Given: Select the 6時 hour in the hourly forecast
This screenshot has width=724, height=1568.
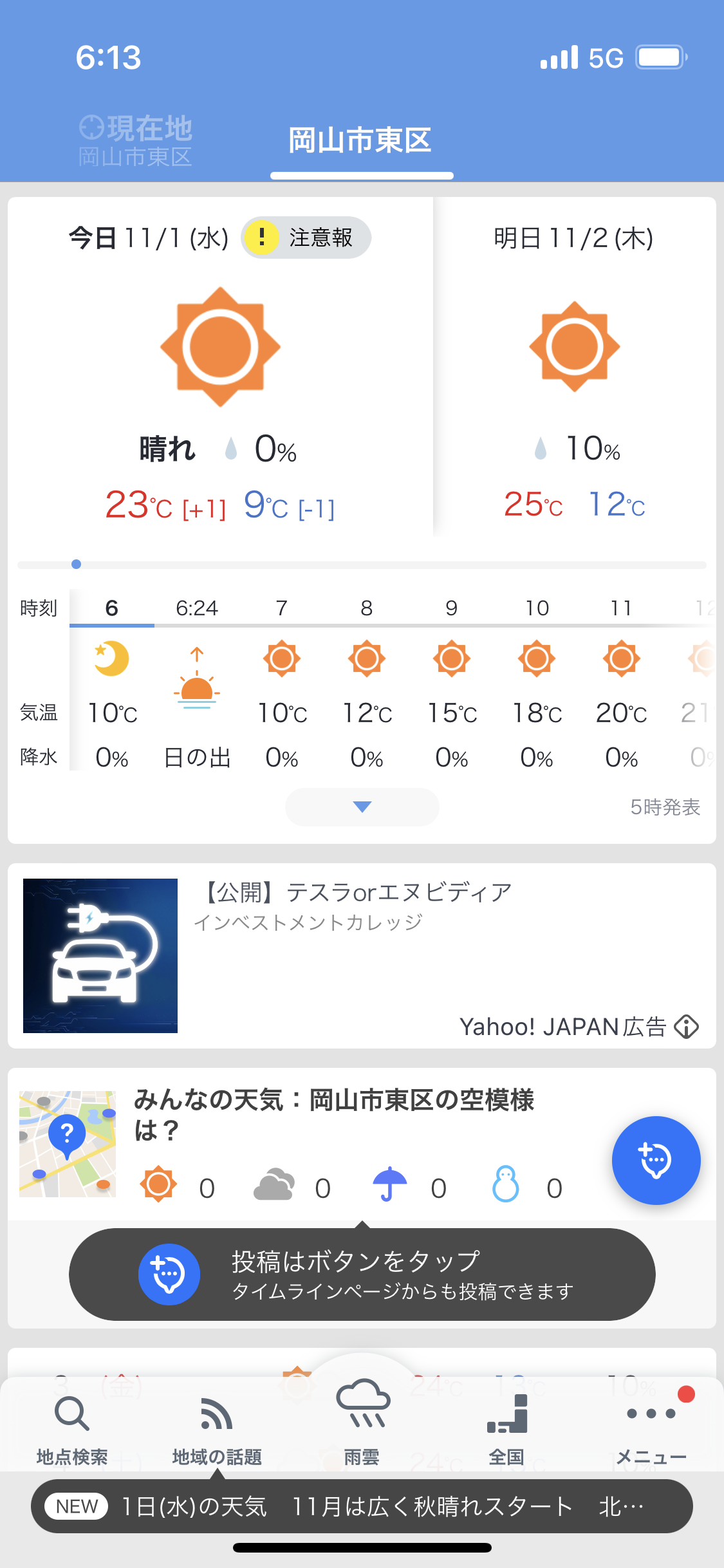Looking at the screenshot, I should click(x=112, y=608).
